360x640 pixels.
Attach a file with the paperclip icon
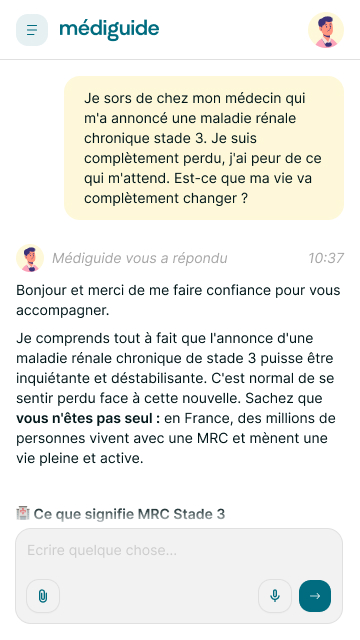point(43,596)
